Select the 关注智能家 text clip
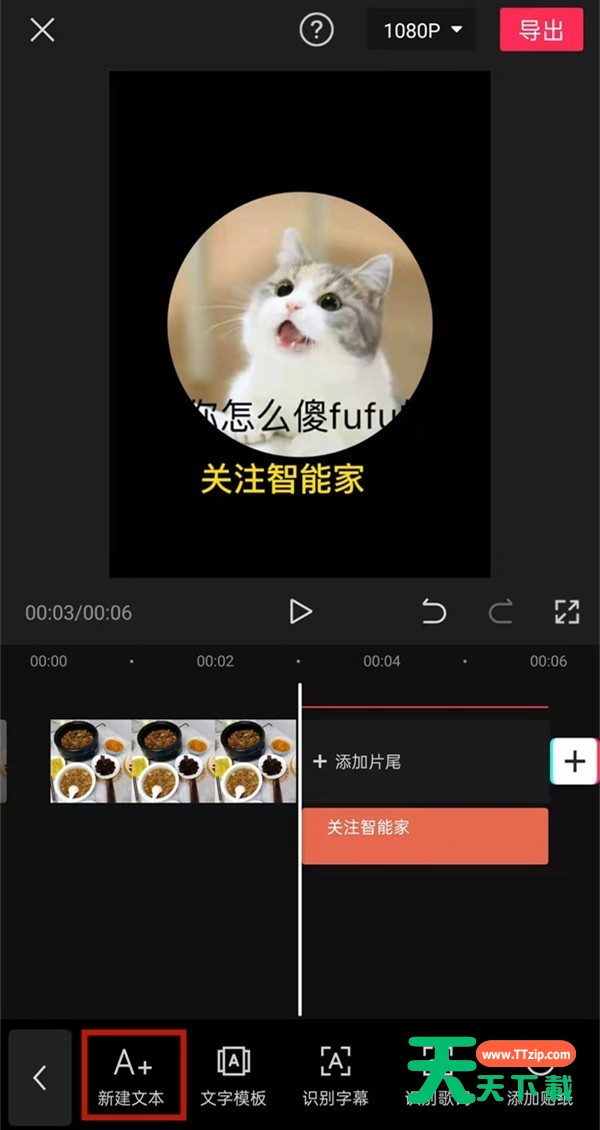This screenshot has height=1130, width=600. coord(424,836)
